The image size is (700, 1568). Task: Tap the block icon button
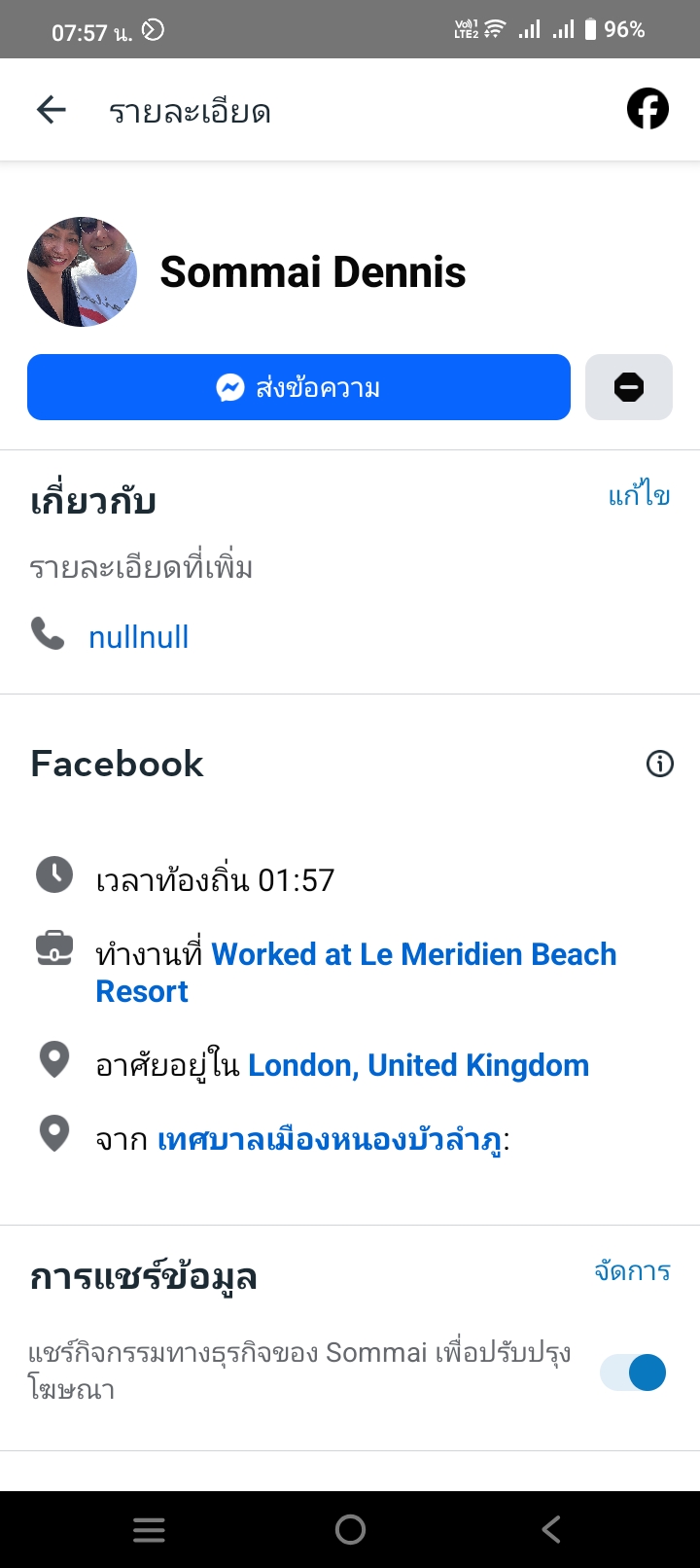(628, 387)
